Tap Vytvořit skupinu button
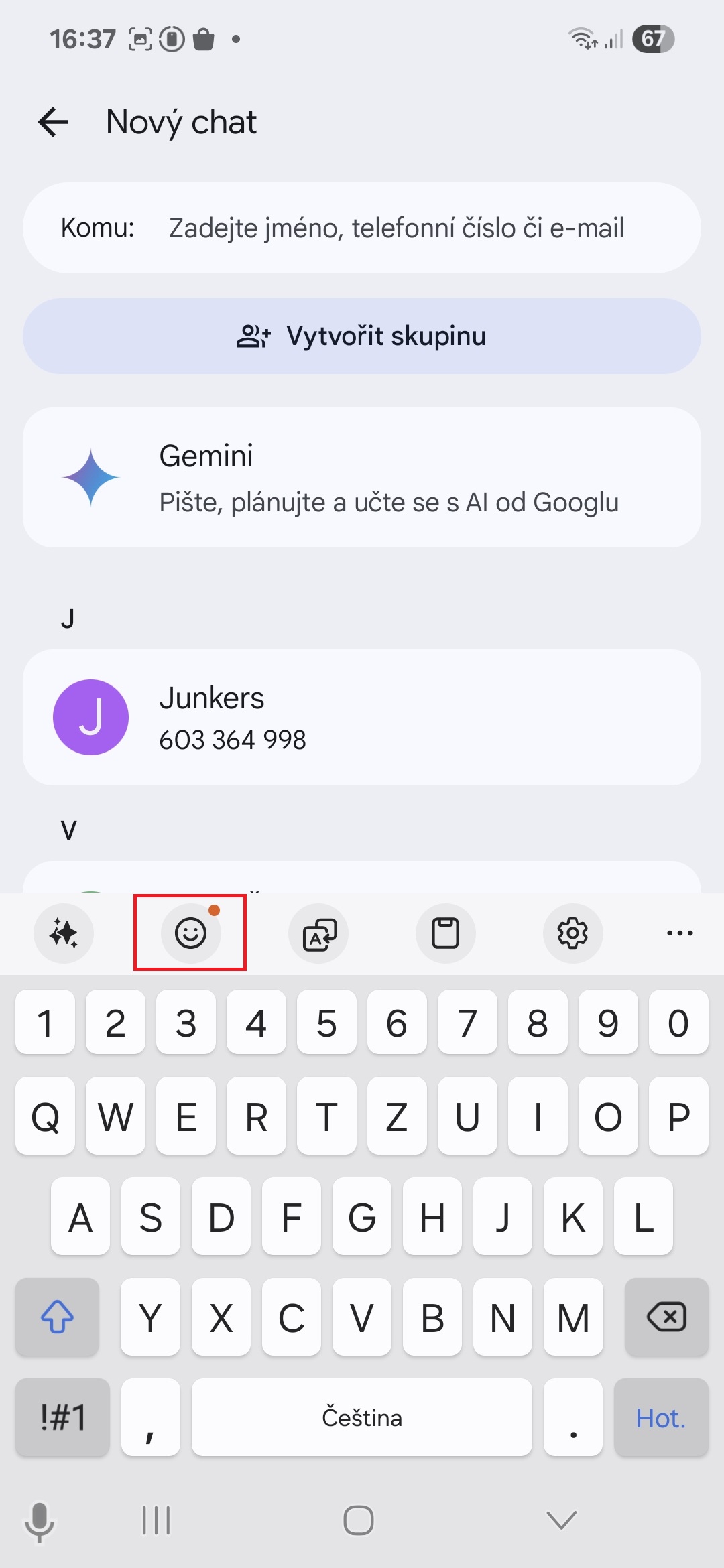This screenshot has height=1568, width=724. pos(362,336)
